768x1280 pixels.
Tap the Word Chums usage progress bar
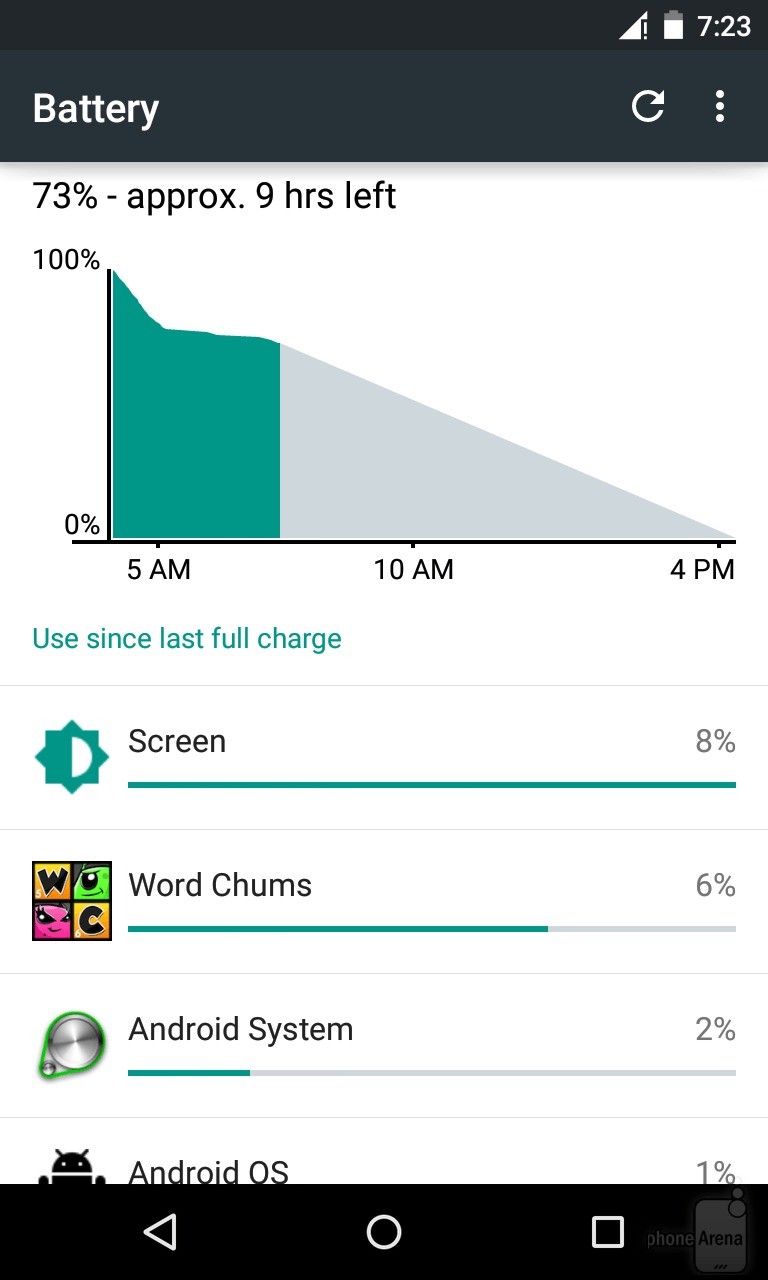(x=430, y=929)
